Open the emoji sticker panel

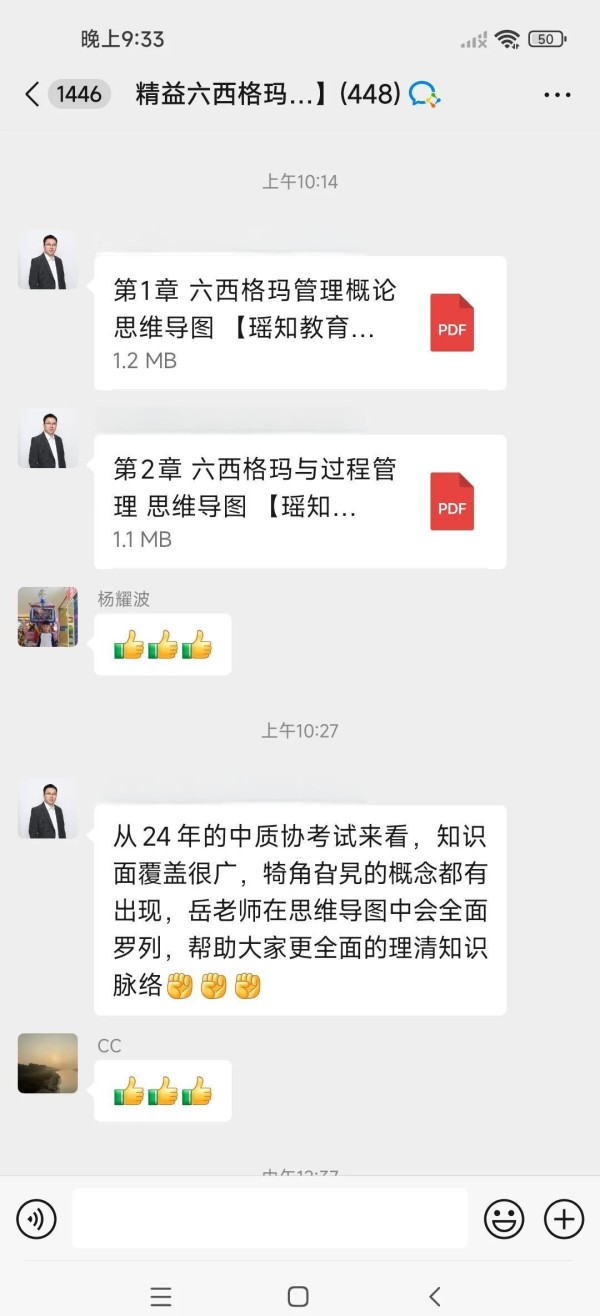point(504,1218)
